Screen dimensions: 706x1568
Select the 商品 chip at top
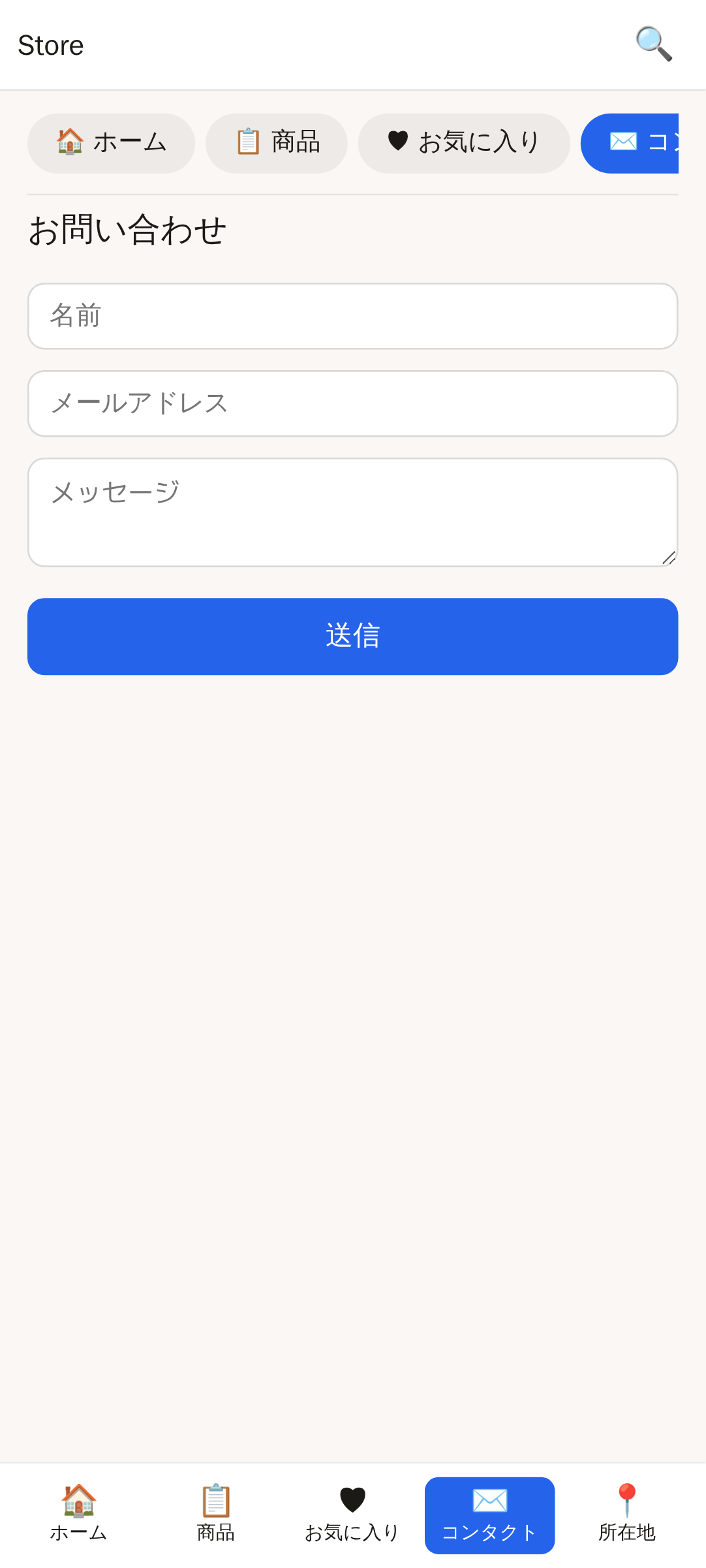(277, 143)
